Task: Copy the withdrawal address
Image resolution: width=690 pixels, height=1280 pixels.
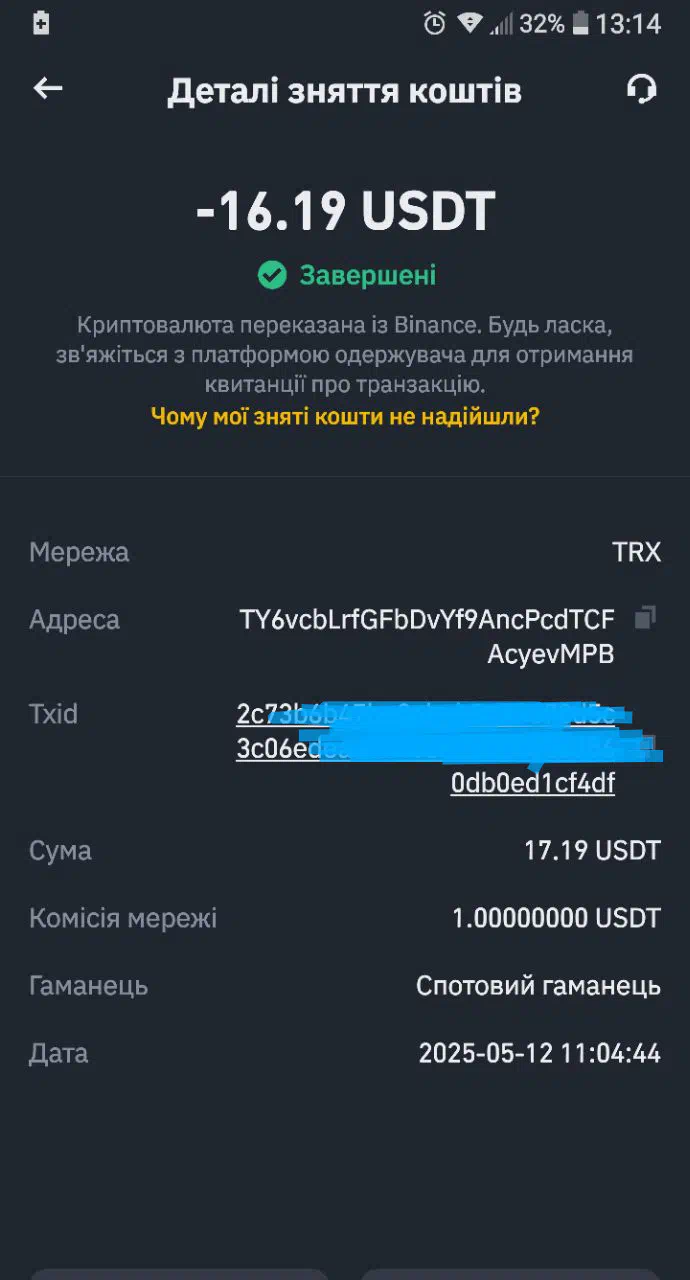Action: tap(646, 618)
